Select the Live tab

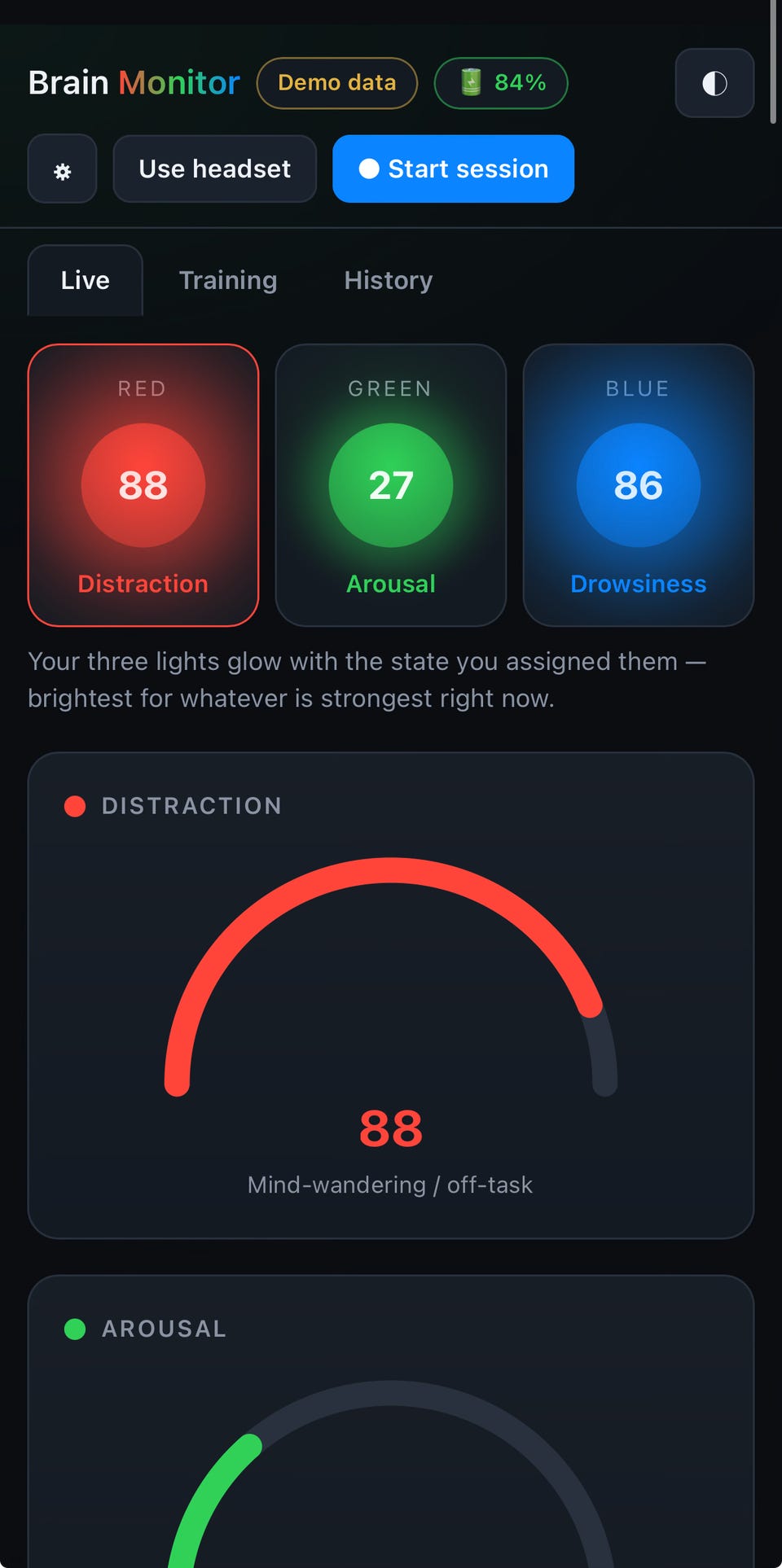(x=86, y=280)
